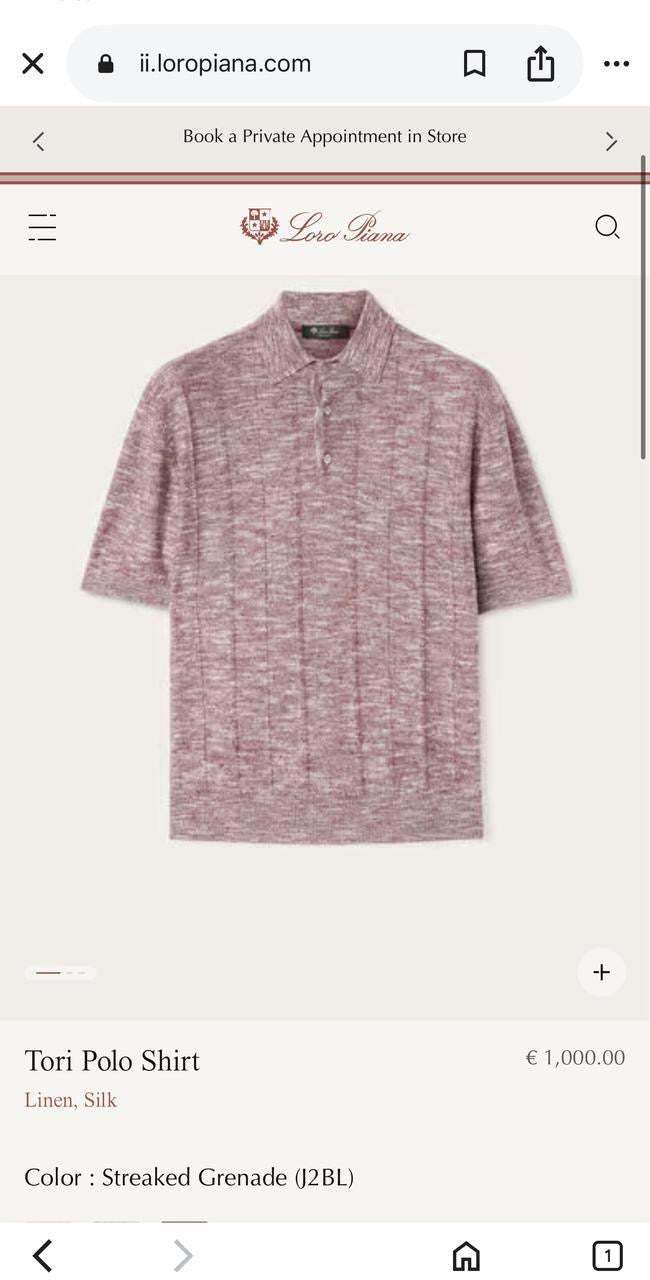Zoom the image with the plus button
The width and height of the screenshot is (650, 1280).
[x=601, y=972]
